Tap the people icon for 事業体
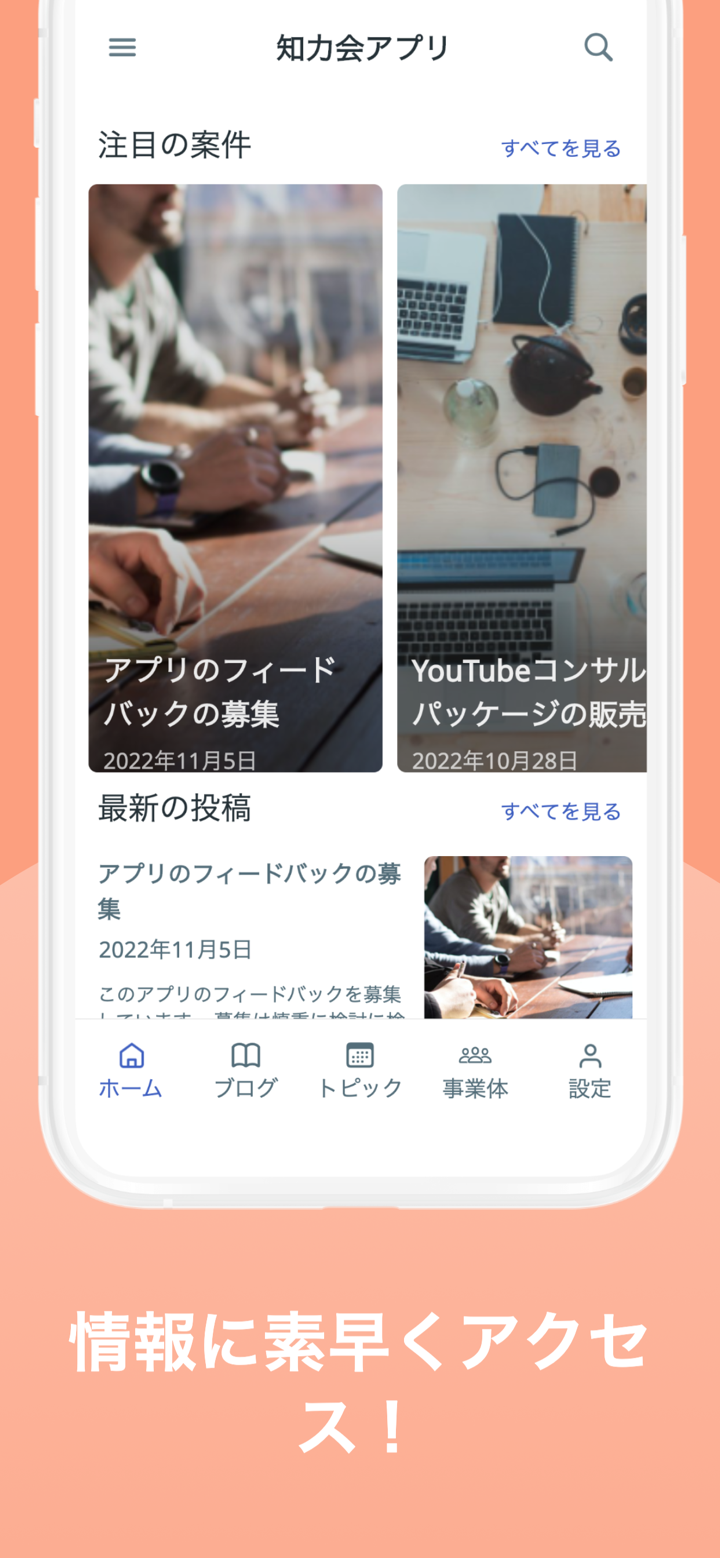 (474, 1051)
